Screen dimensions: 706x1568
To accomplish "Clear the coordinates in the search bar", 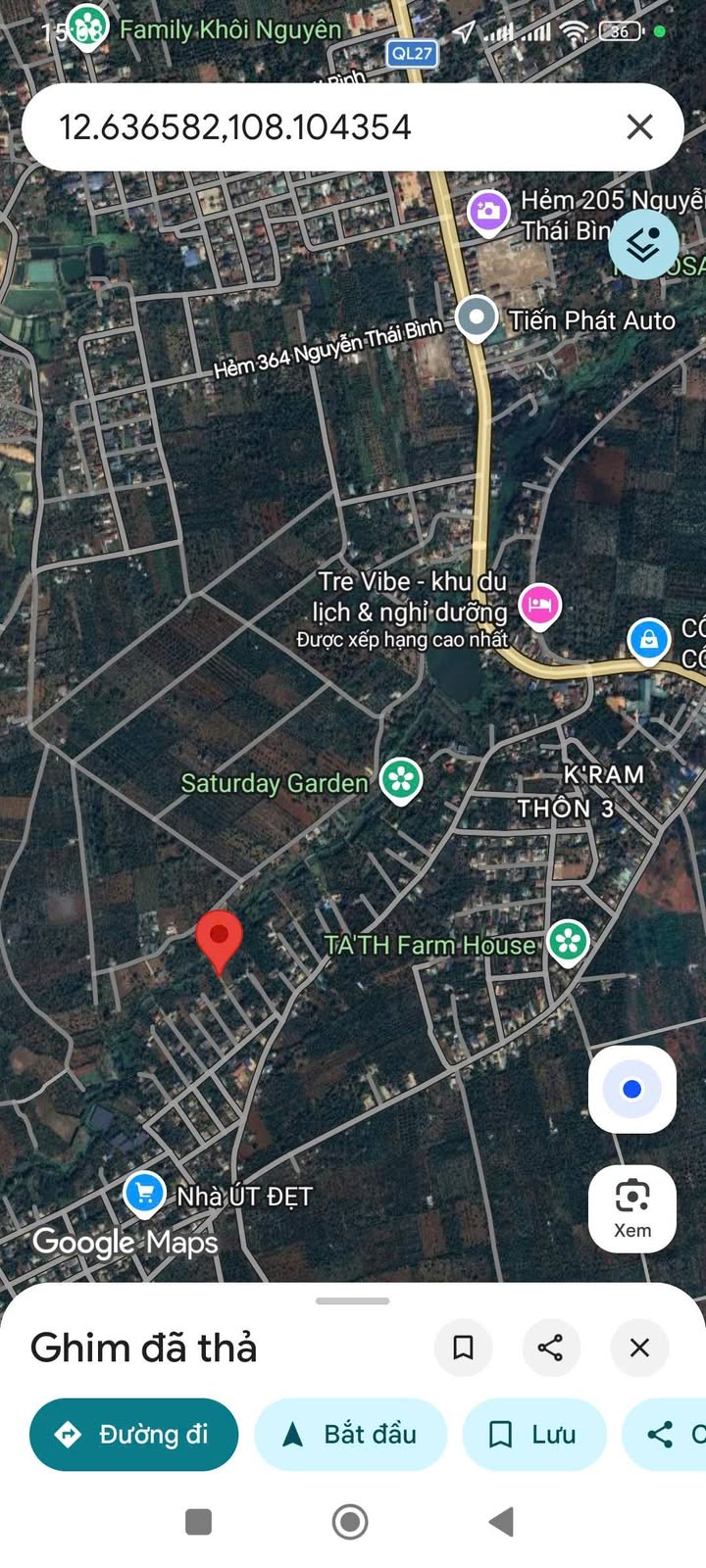I will pos(639,126).
